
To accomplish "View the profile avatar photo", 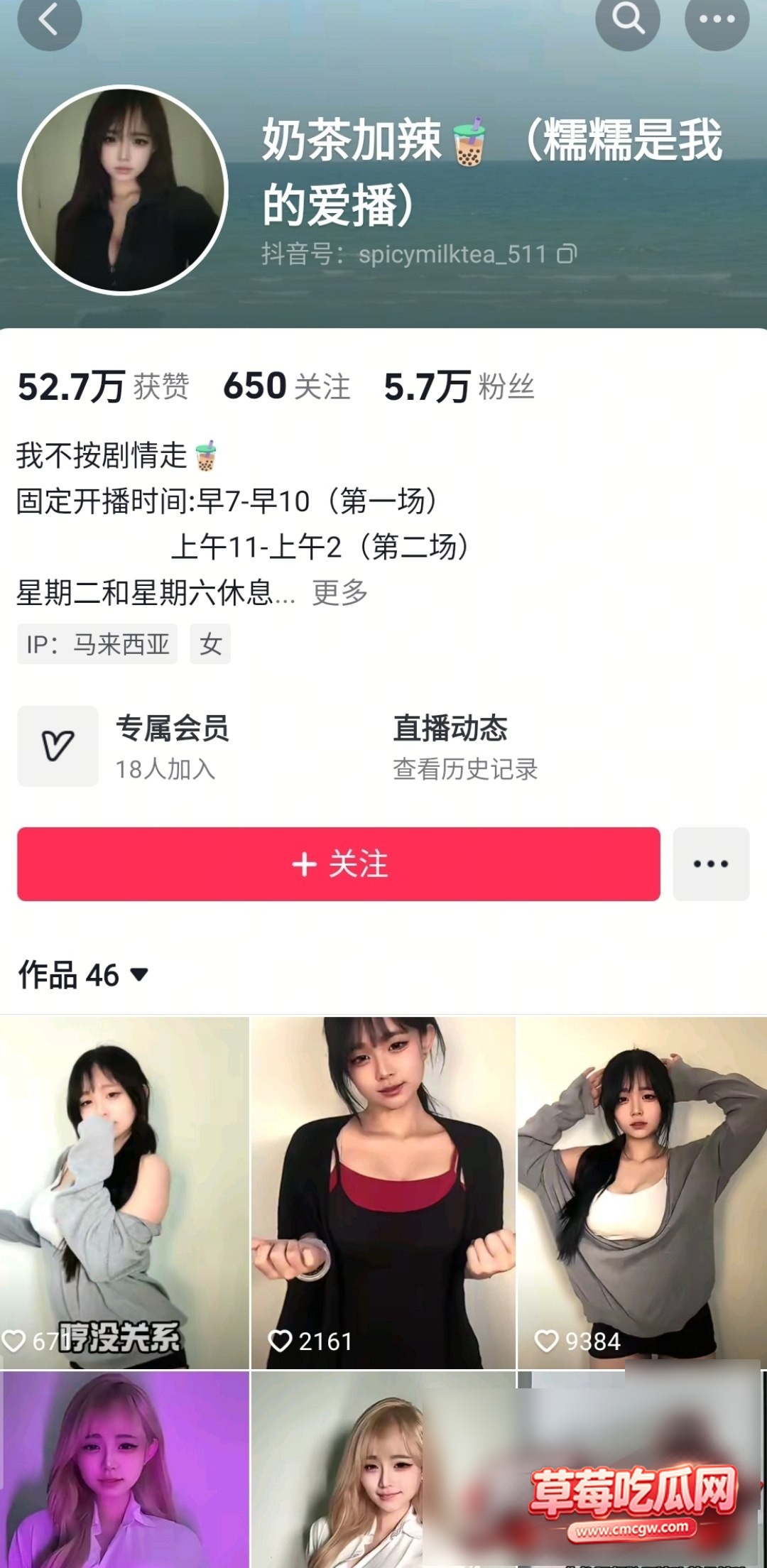I will [x=122, y=190].
